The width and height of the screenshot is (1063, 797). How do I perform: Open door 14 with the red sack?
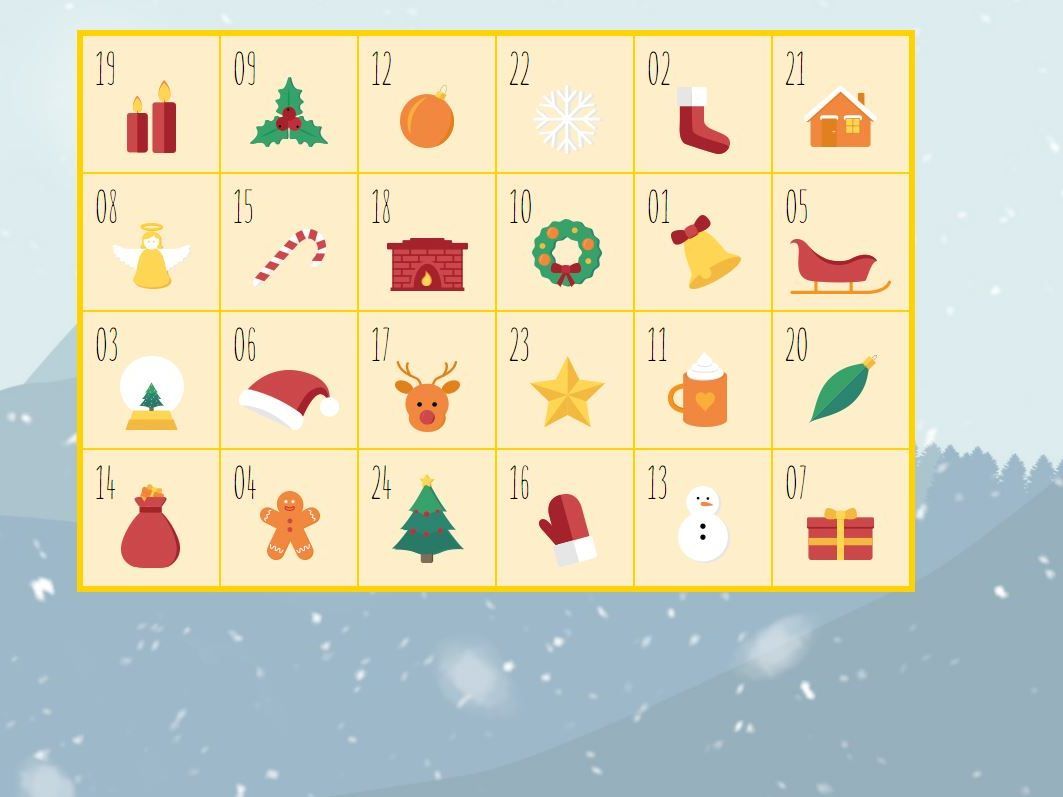[151, 518]
